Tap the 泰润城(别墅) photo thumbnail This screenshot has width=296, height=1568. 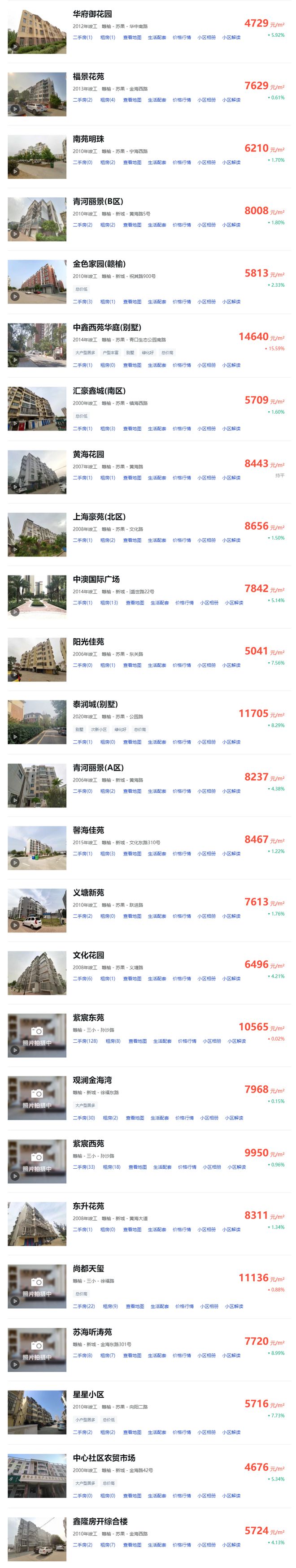click(x=37, y=723)
